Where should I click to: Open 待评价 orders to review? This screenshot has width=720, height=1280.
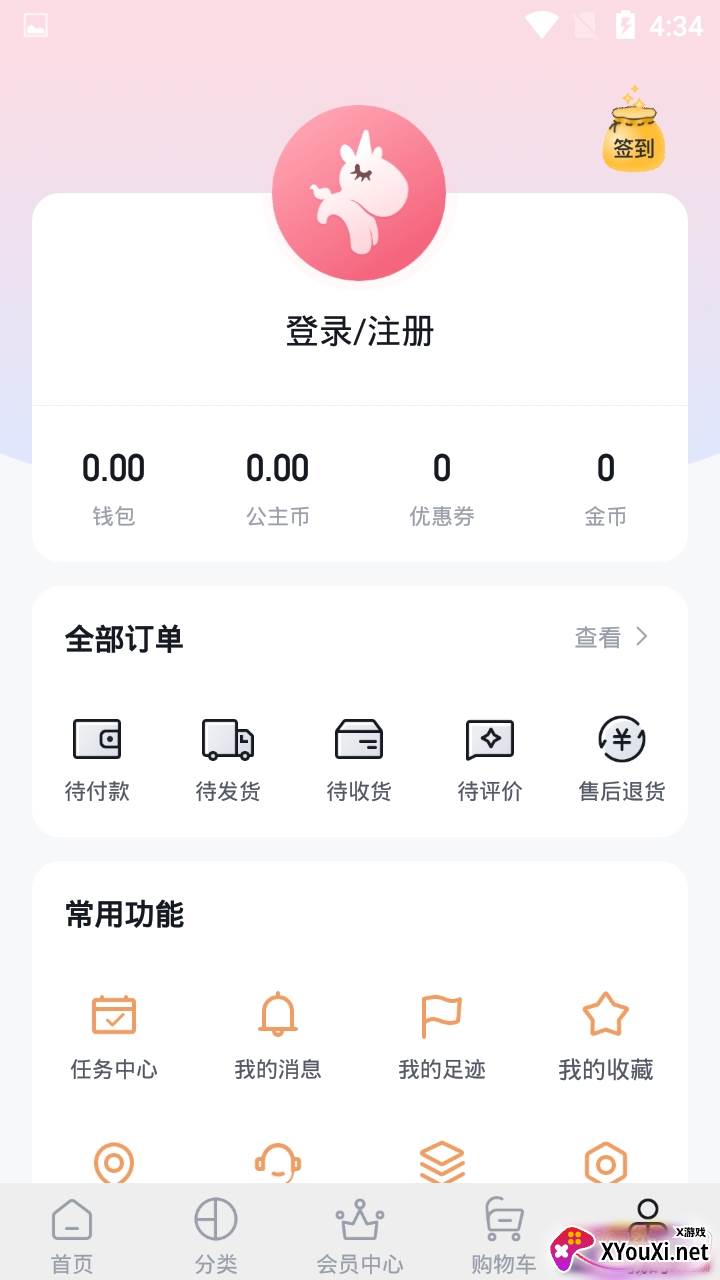490,758
